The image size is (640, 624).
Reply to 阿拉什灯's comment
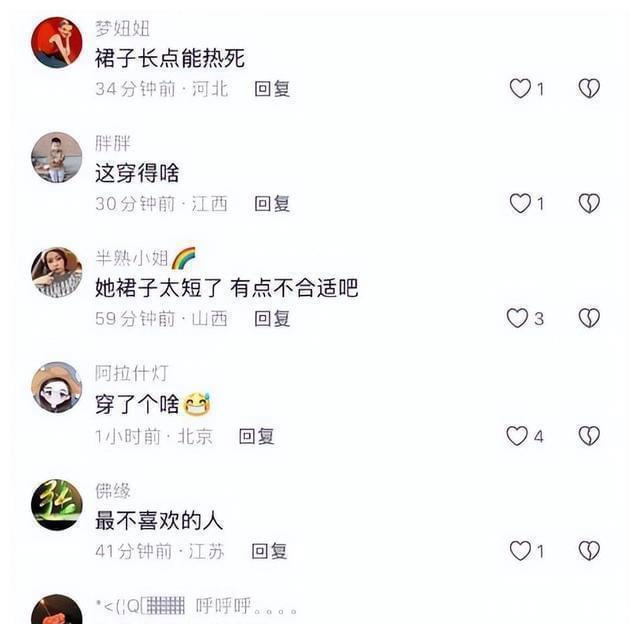[x=256, y=436]
